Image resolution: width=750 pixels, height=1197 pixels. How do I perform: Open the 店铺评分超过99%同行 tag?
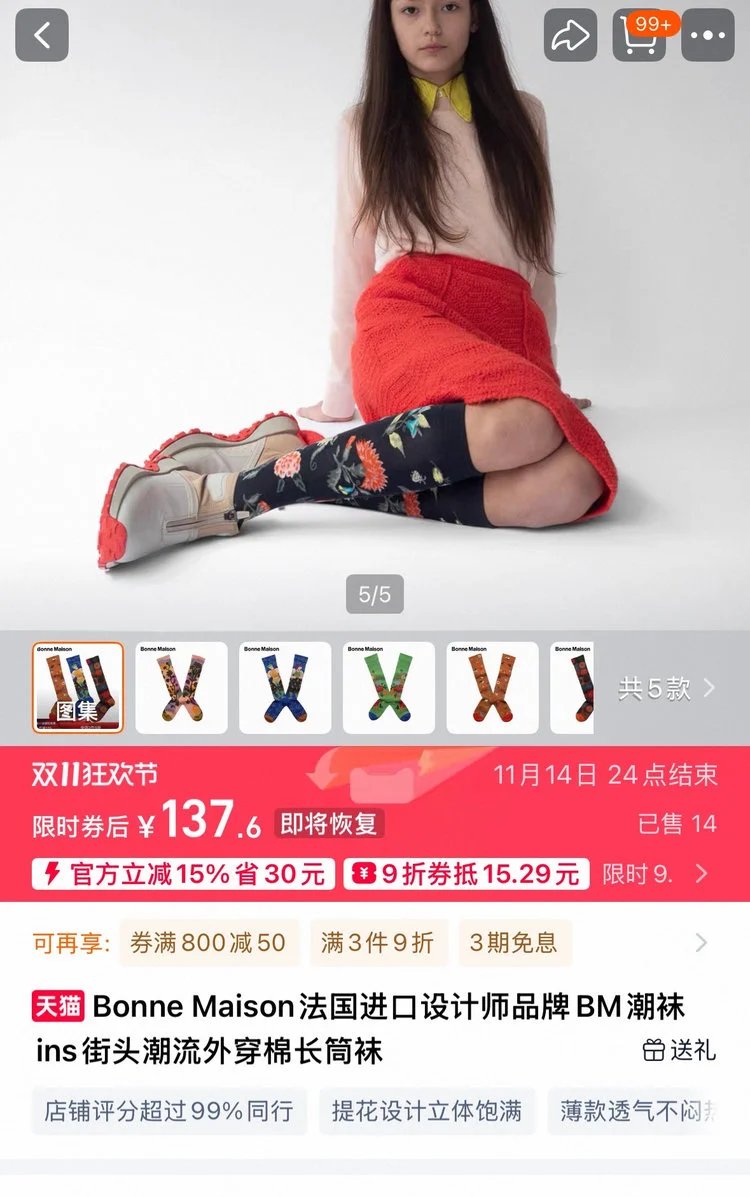click(x=169, y=1111)
